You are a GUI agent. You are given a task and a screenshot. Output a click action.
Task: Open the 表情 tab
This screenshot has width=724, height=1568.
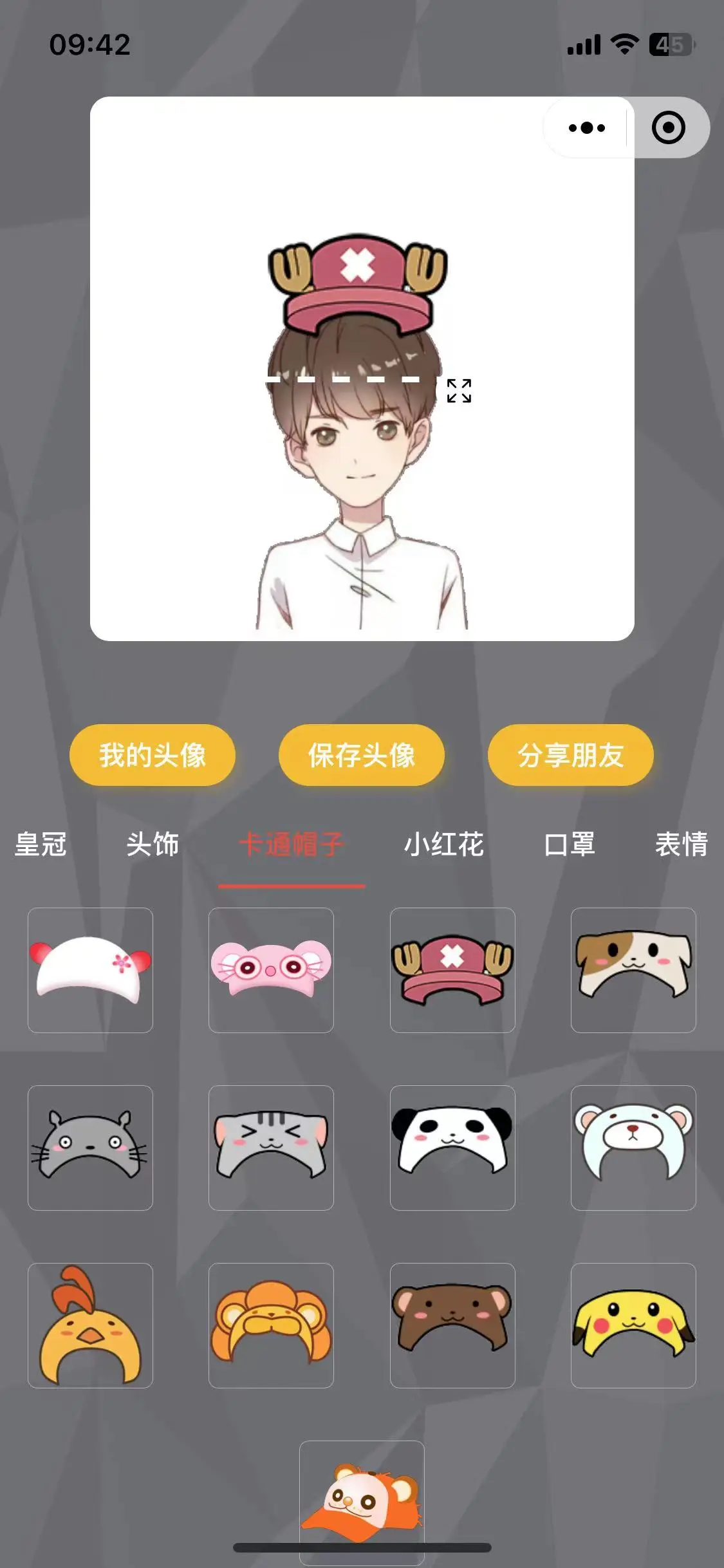681,845
